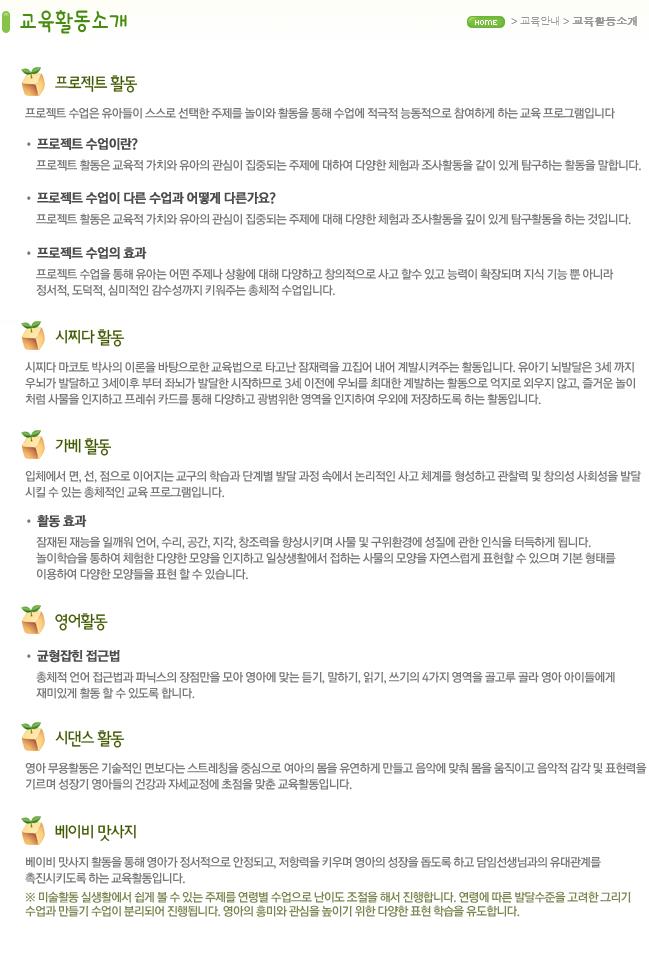Open the 교육안내 breadcrumb link
Screen dimensions: 649x957
click(x=539, y=21)
